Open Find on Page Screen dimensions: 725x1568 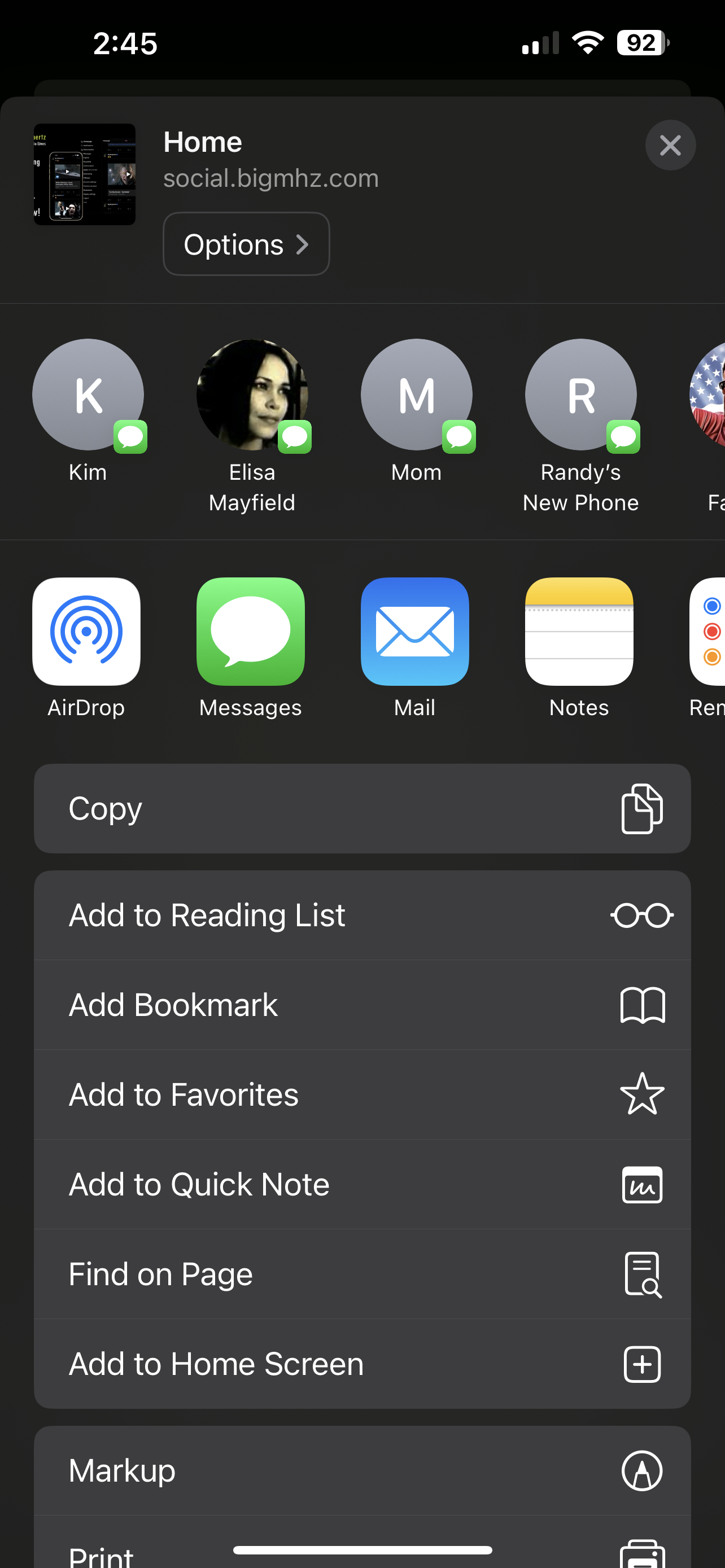(x=362, y=1274)
